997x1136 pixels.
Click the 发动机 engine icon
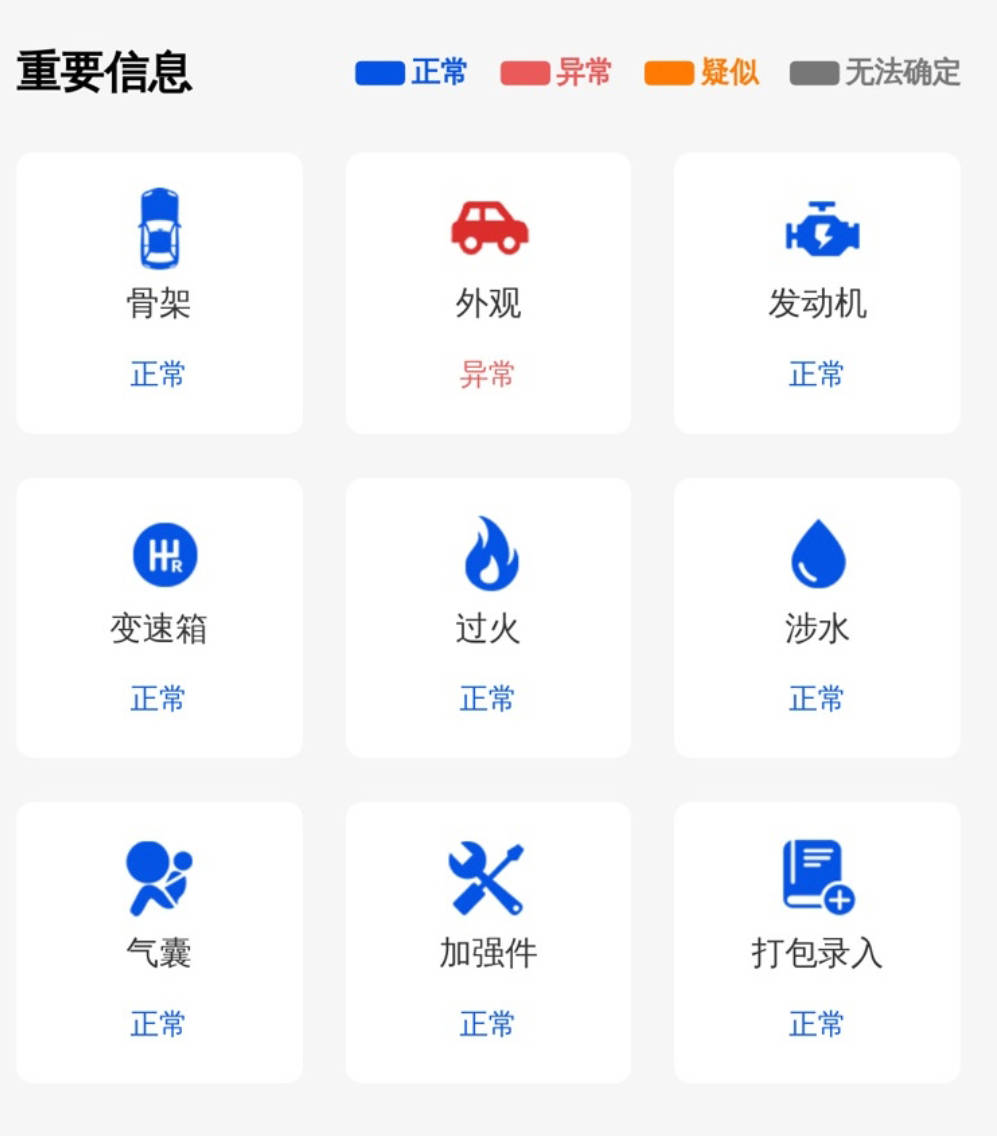coord(817,230)
